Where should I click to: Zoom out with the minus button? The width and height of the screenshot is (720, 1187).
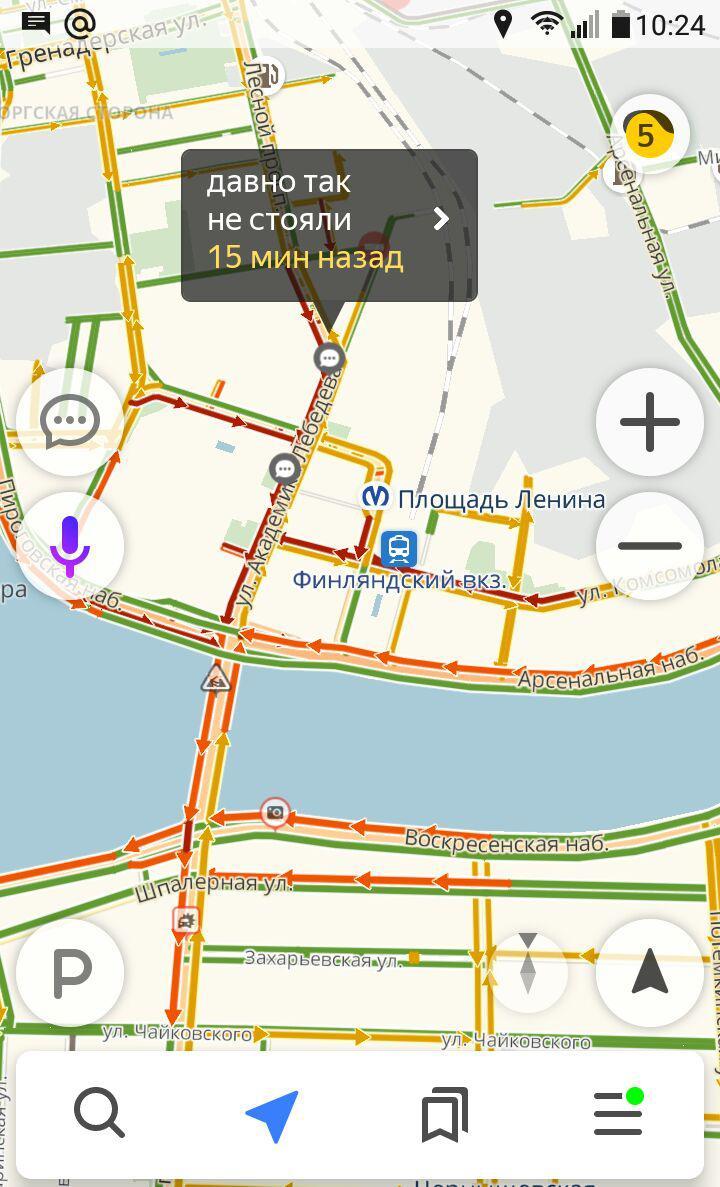649,546
